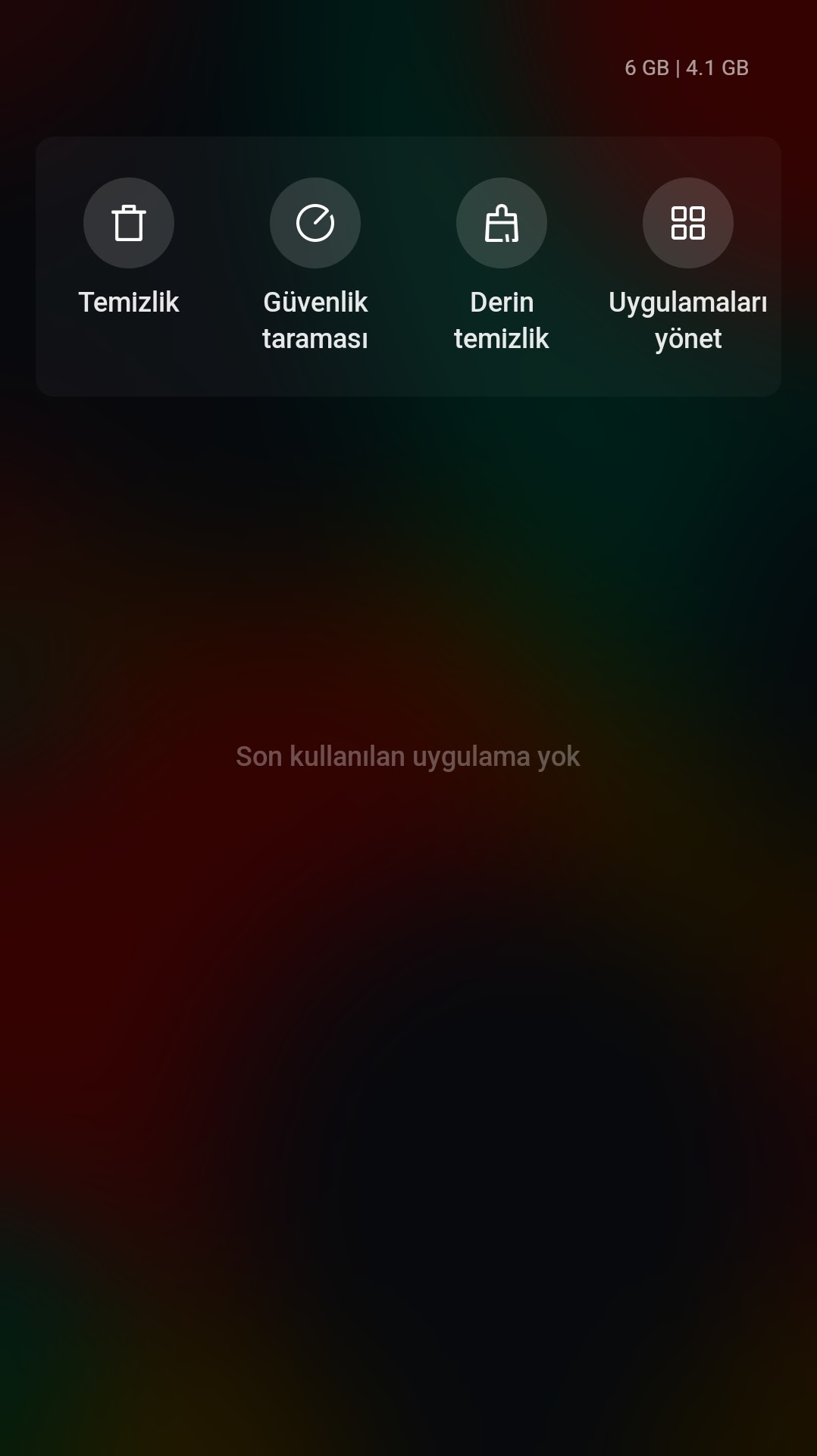Screen dimensions: 817x1456
Task: Start Güvenlik taraması scan
Action: click(315, 223)
